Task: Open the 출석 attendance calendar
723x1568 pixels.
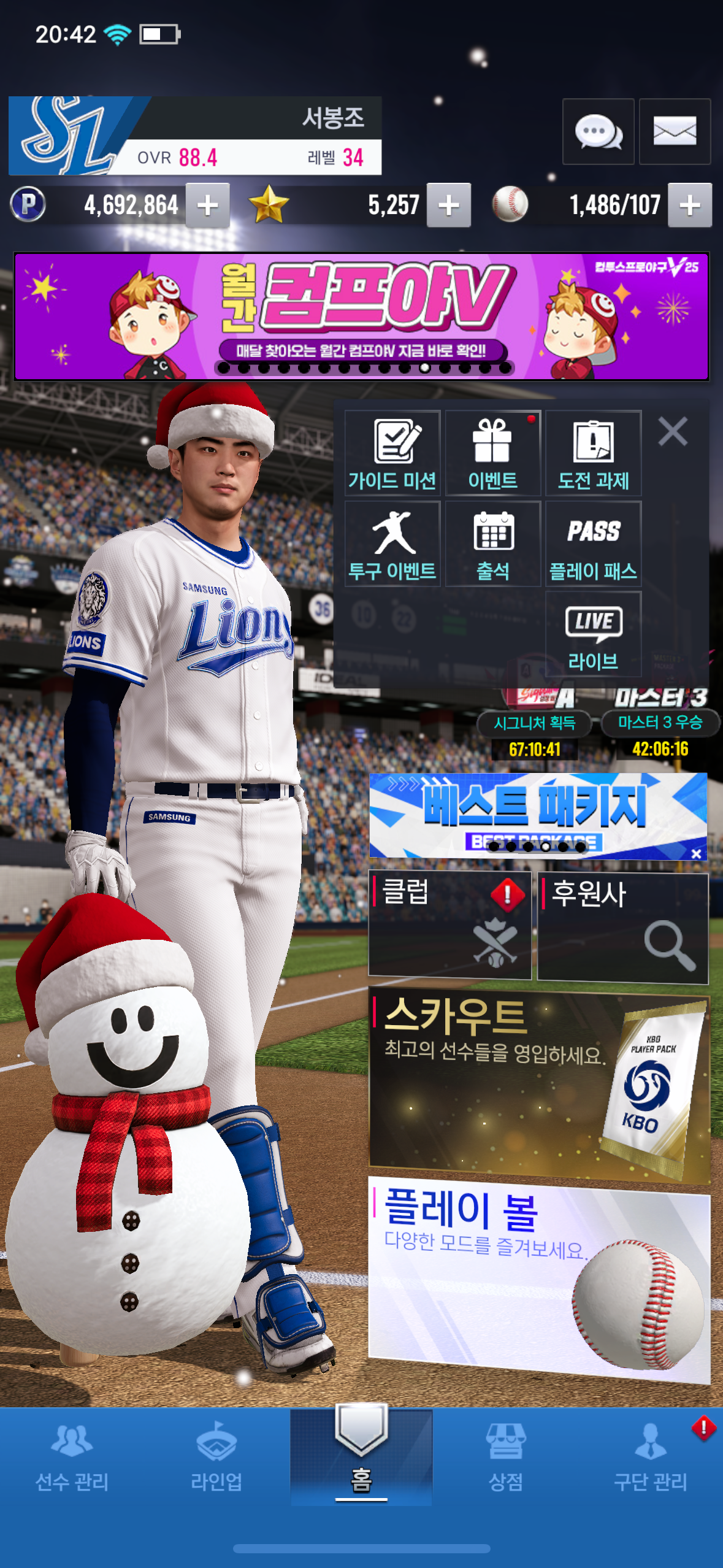Action: (x=493, y=544)
